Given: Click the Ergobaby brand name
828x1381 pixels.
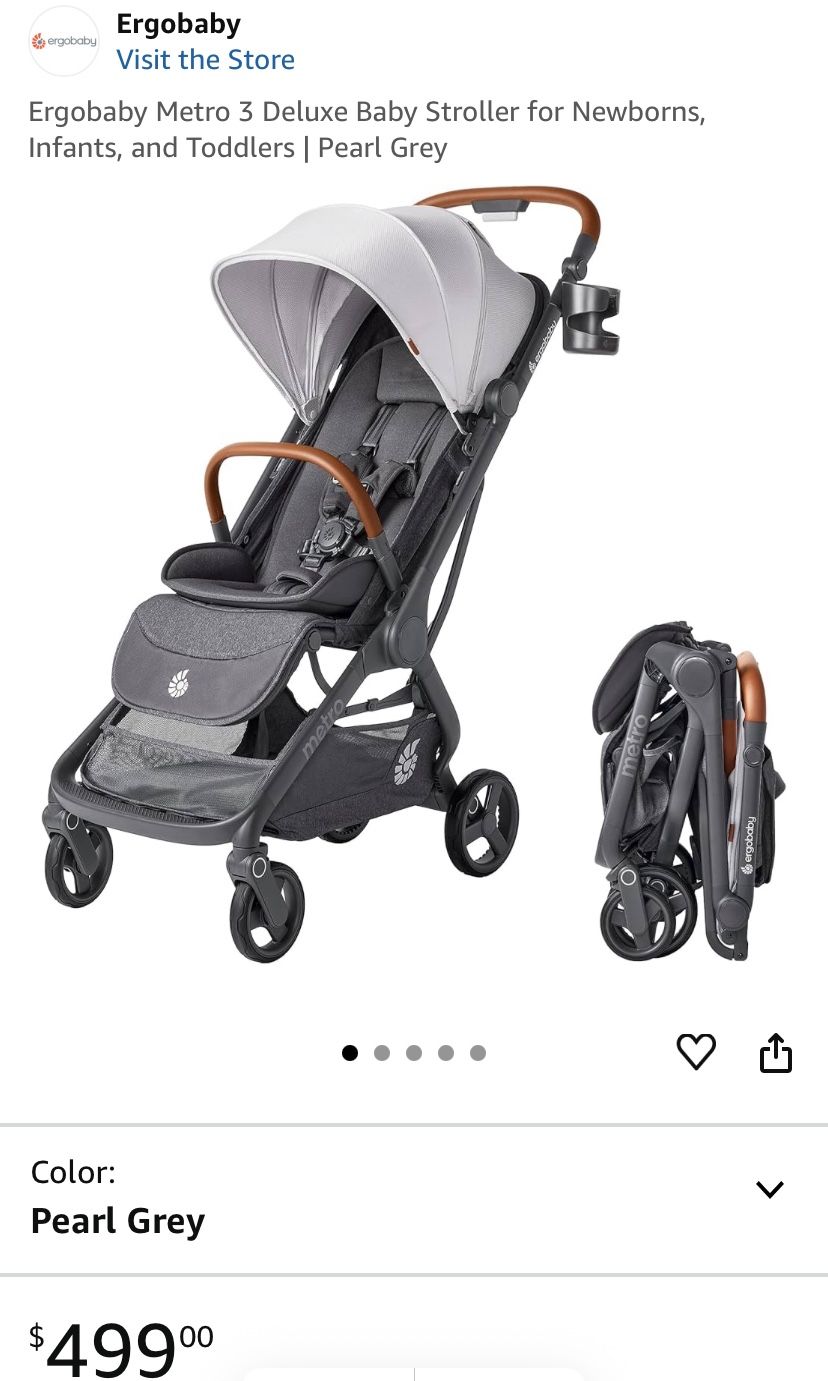Looking at the screenshot, I should (x=178, y=23).
